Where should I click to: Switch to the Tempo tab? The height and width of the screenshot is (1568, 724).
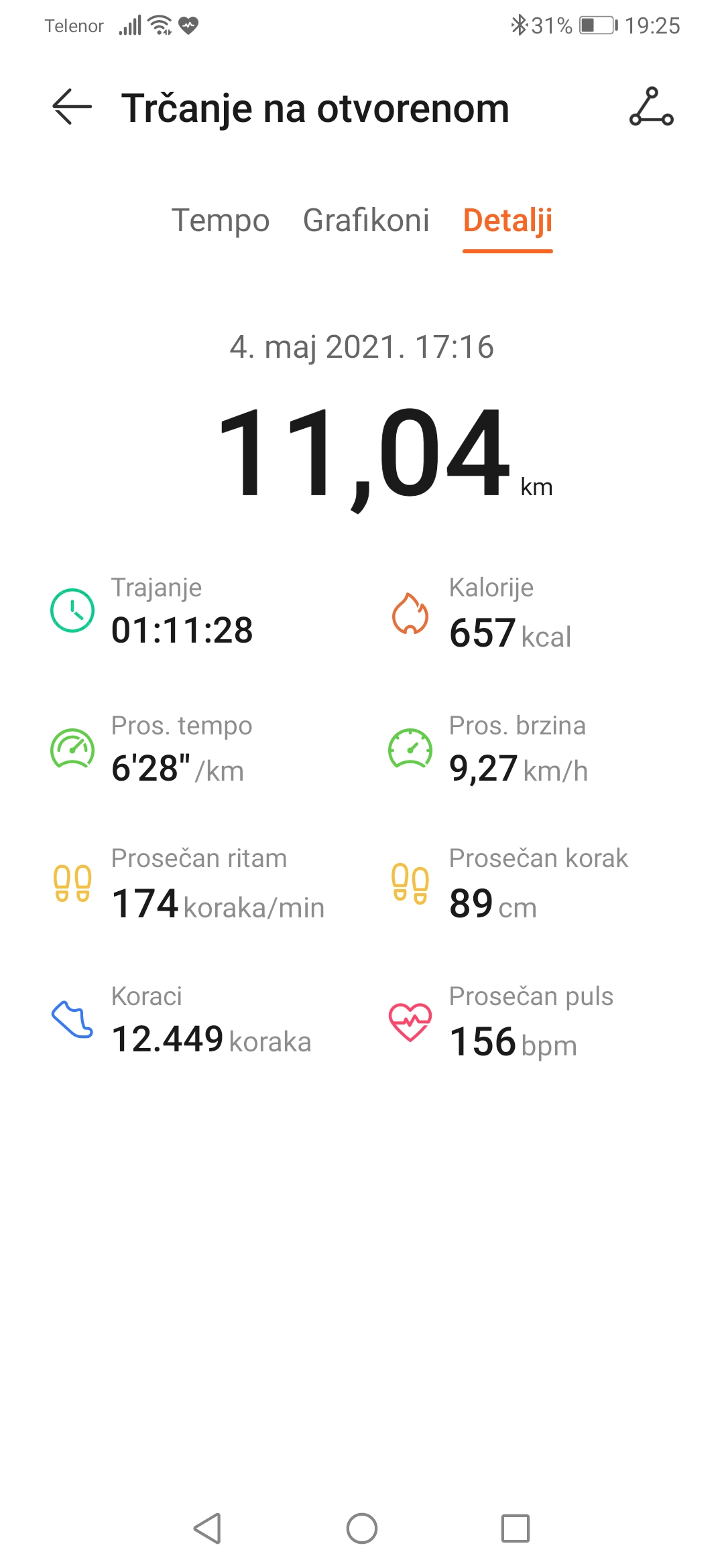221,221
